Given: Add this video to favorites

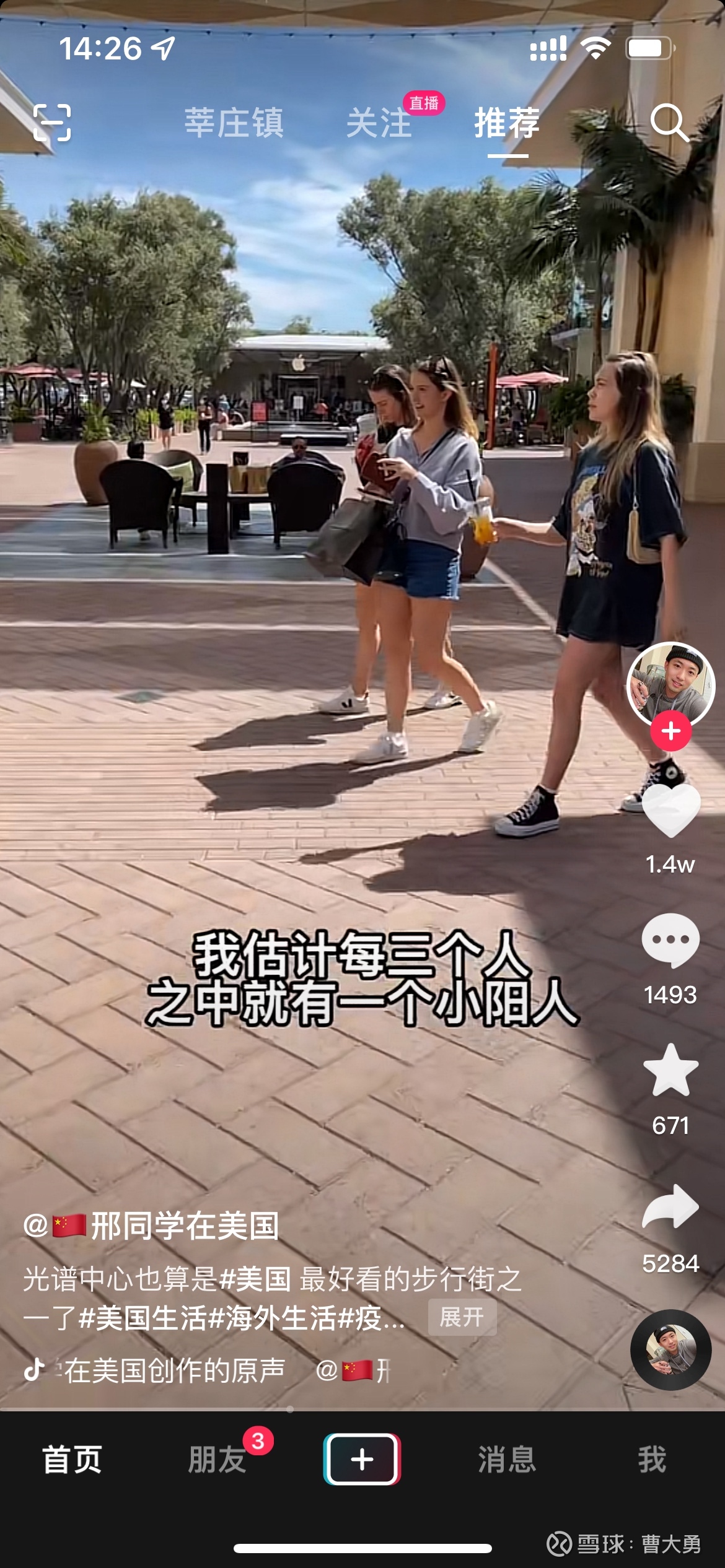Looking at the screenshot, I should 670,1070.
